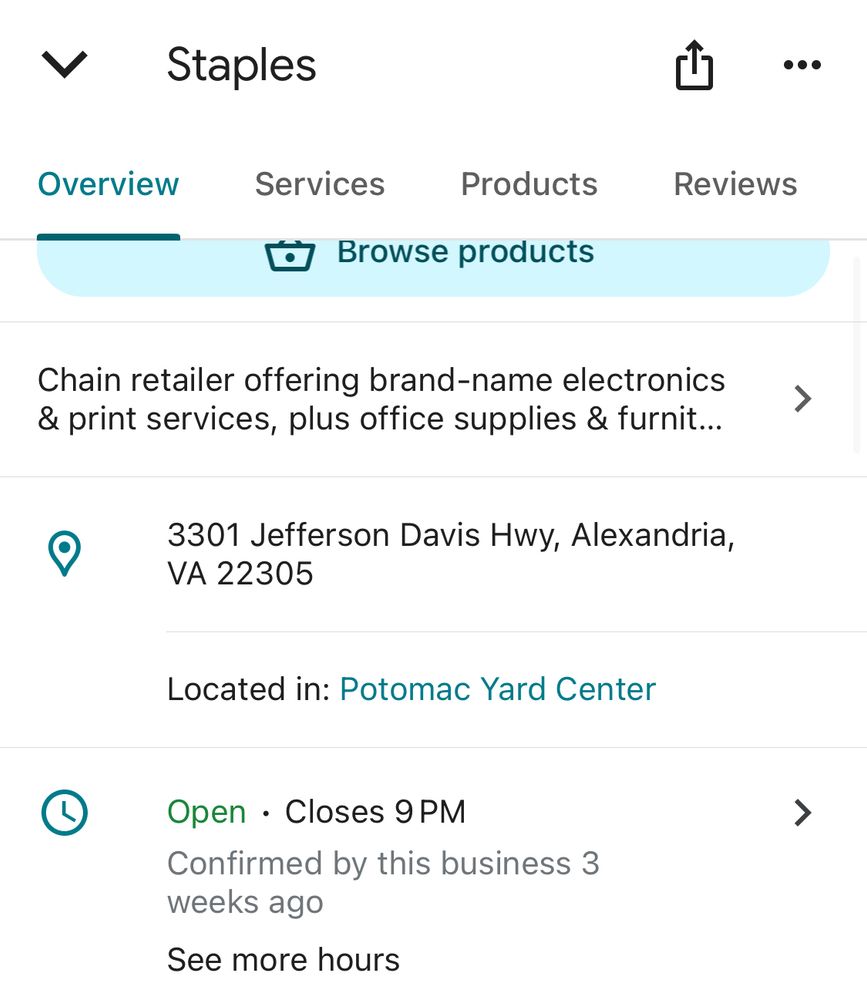Open the three-dot overflow menu
This screenshot has height=1000, width=867.
click(802, 65)
